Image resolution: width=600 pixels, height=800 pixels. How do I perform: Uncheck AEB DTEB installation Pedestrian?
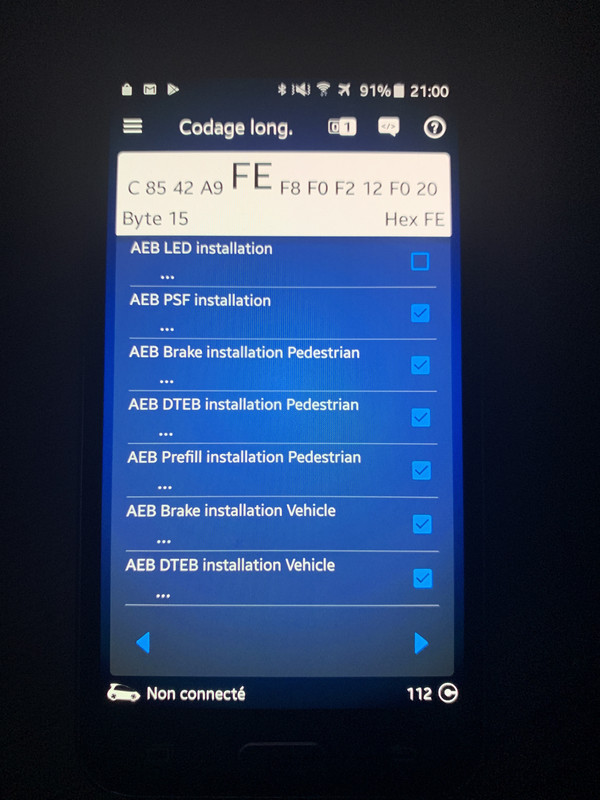click(421, 417)
